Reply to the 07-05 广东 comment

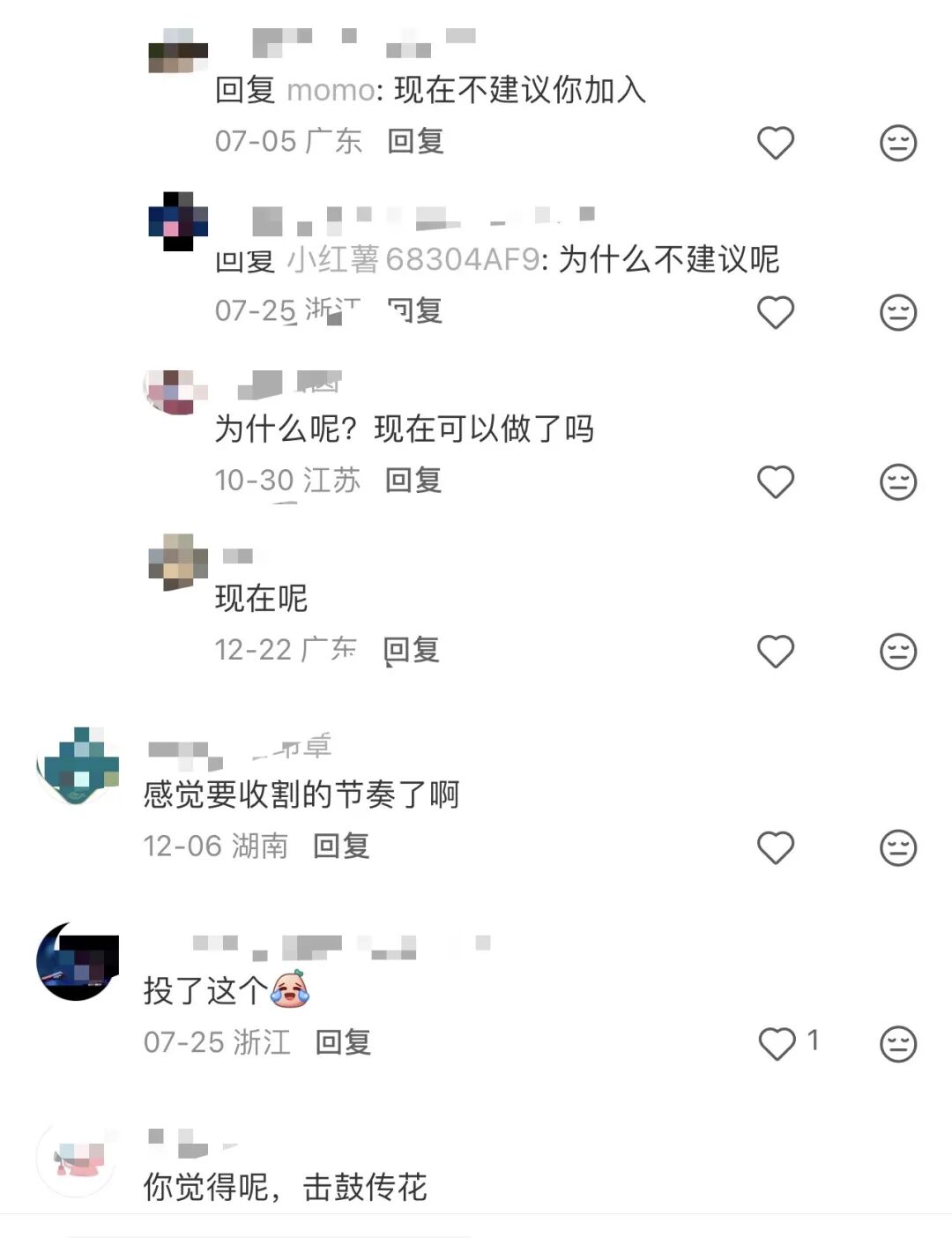pyautogui.click(x=415, y=141)
